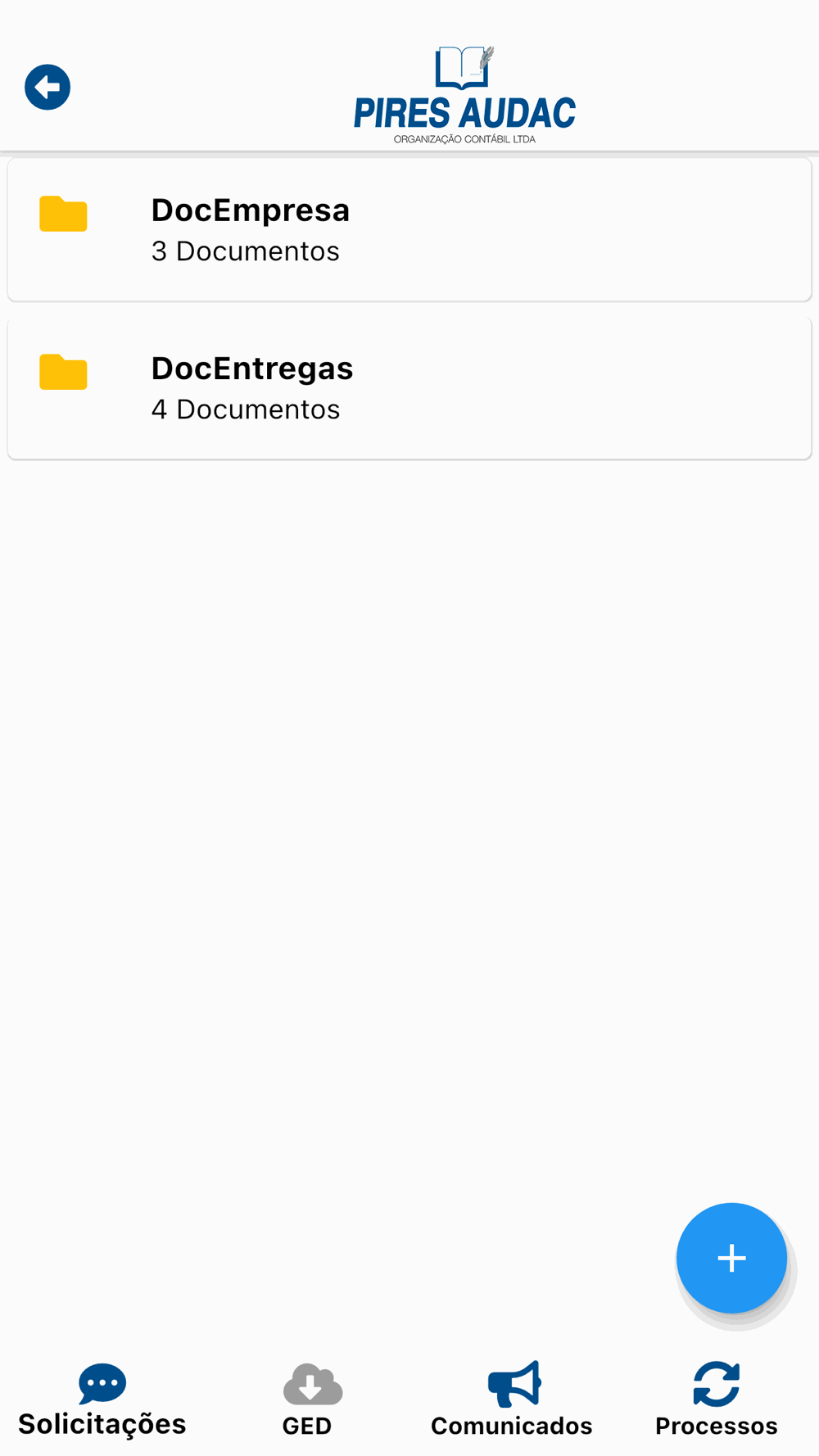Go back using the arrow icon
This screenshot has height=1456, width=819.
(x=48, y=87)
